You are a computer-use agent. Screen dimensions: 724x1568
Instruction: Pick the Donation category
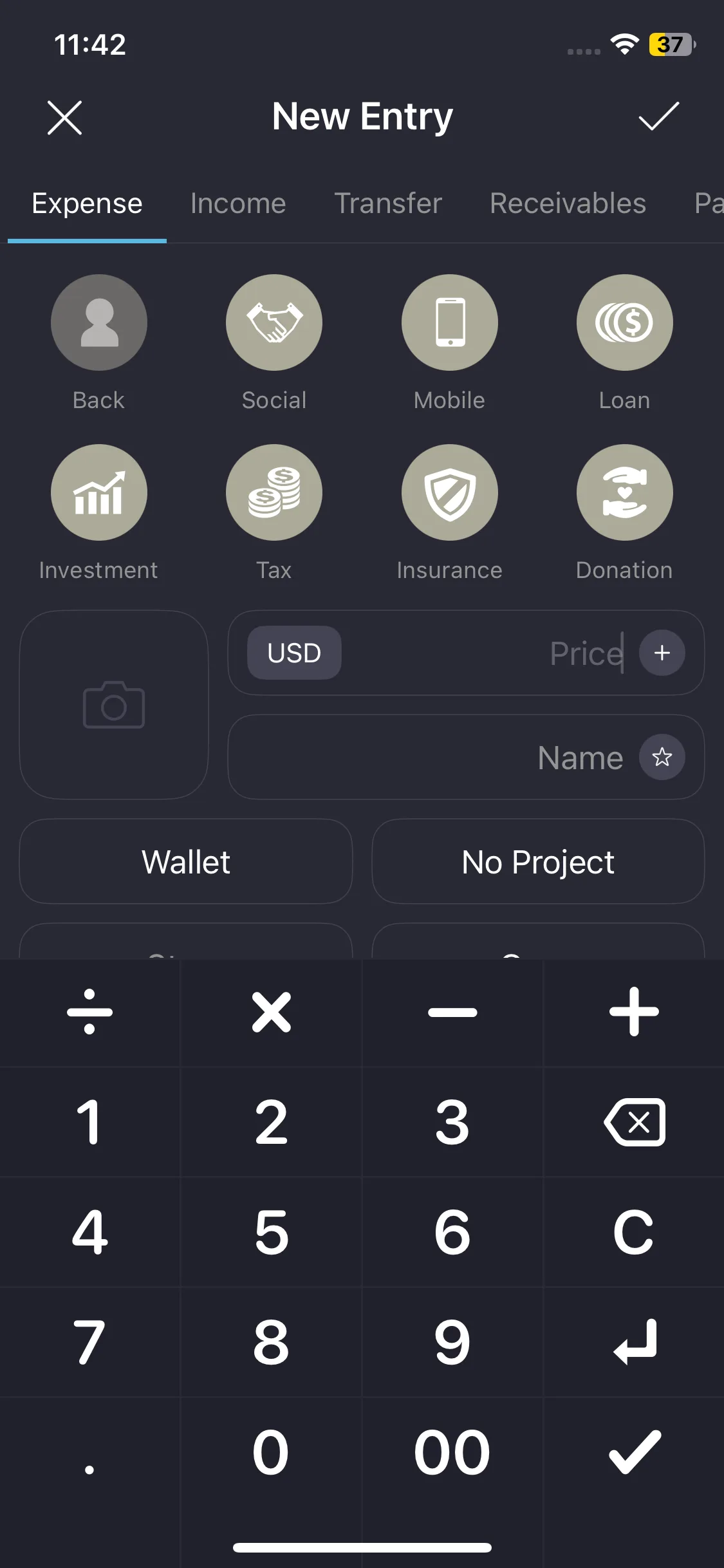coord(624,493)
